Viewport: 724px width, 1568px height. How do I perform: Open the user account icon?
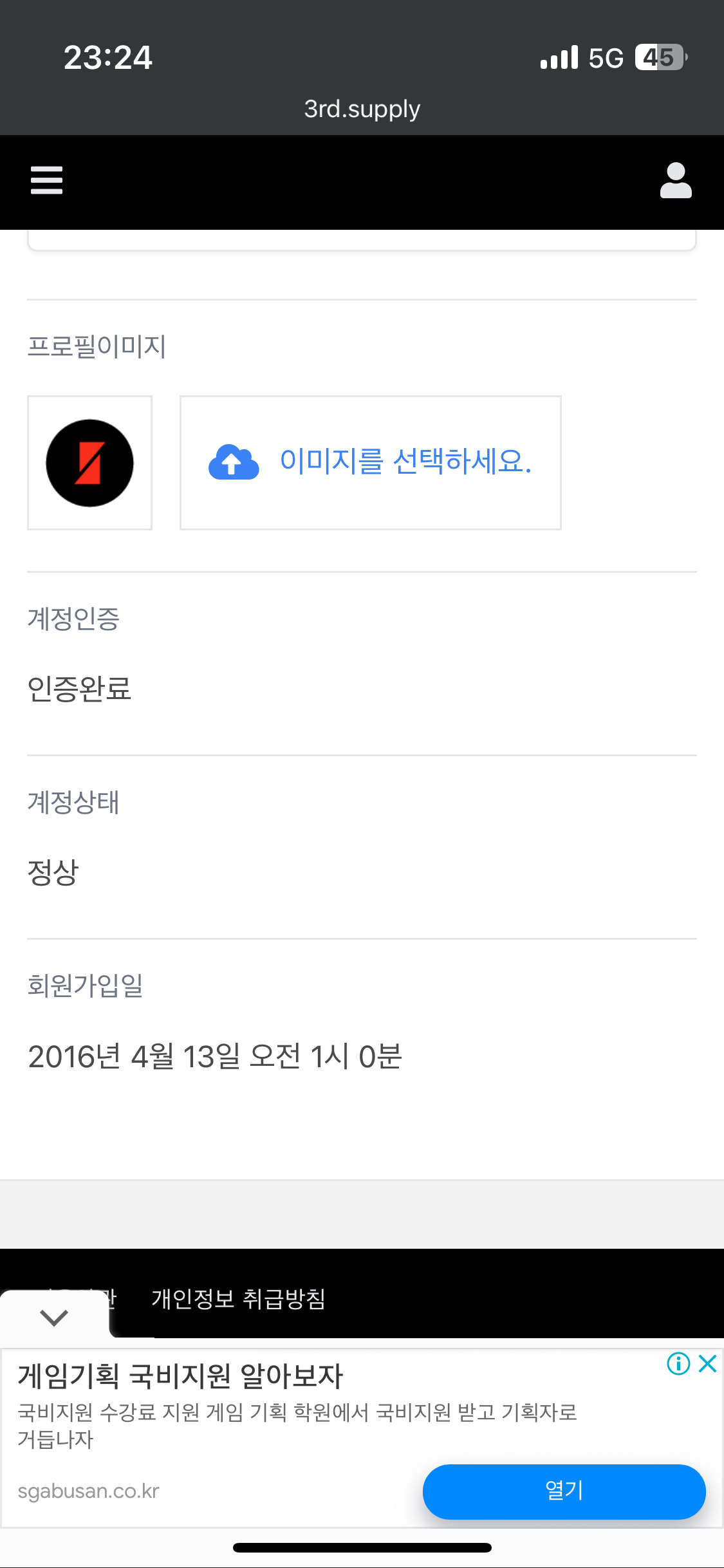tap(675, 181)
